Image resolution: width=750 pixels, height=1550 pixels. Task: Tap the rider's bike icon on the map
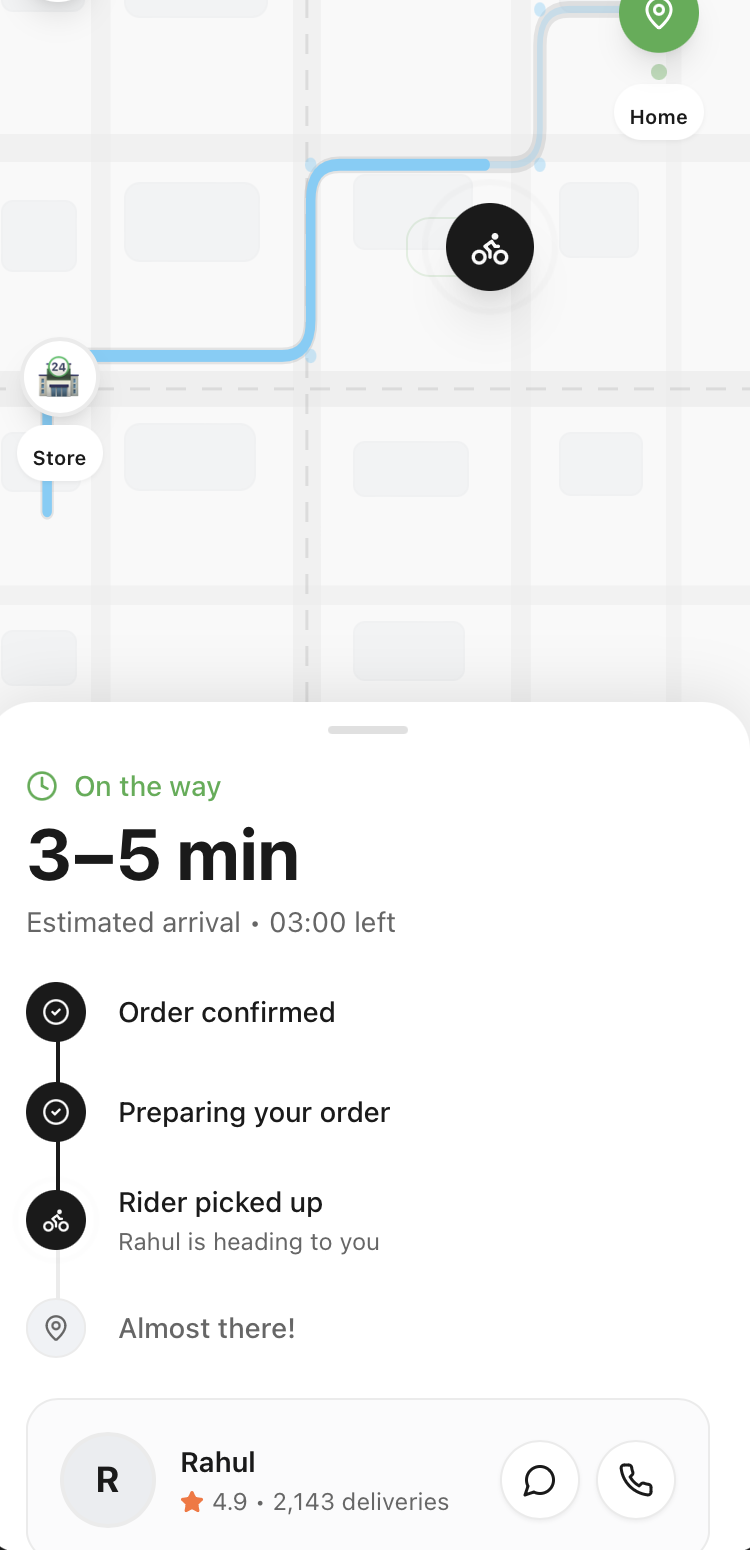[x=489, y=247]
